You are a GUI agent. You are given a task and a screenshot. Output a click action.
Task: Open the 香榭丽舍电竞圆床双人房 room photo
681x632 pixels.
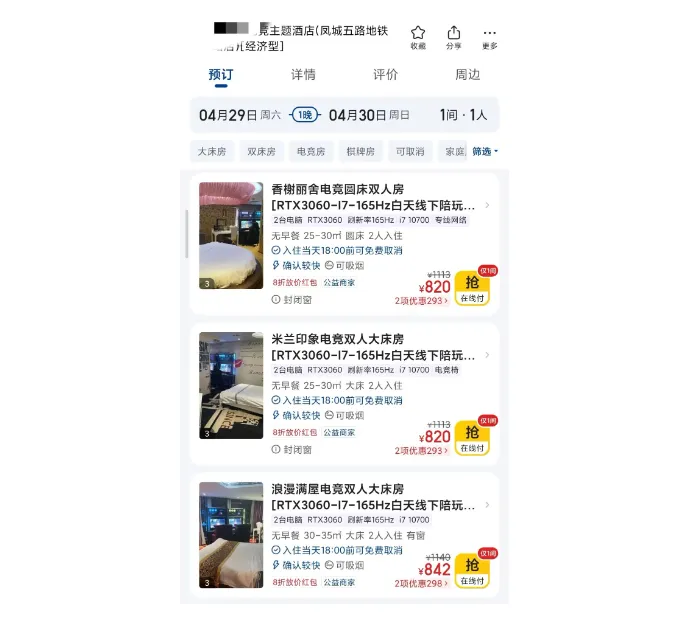click(231, 236)
